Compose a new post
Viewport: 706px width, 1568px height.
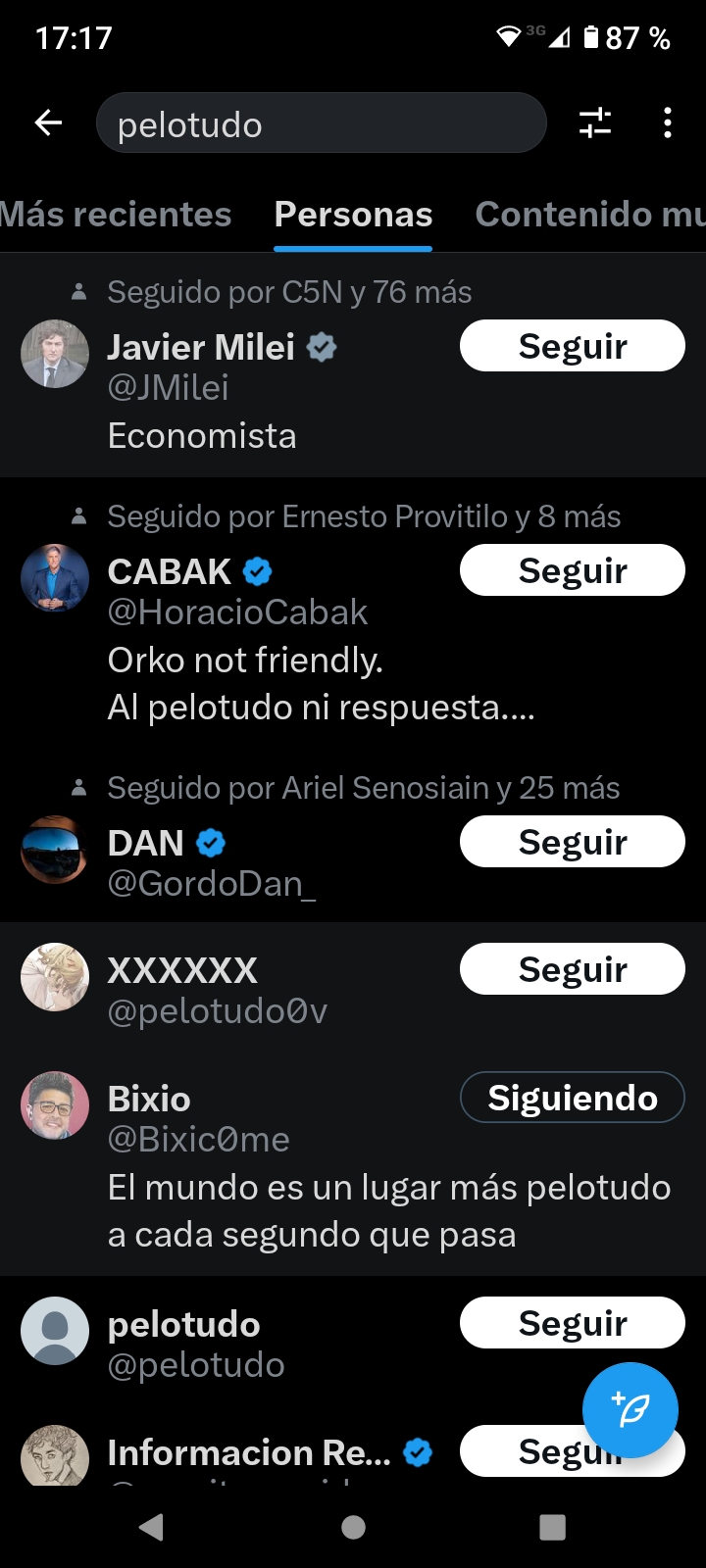(630, 1409)
